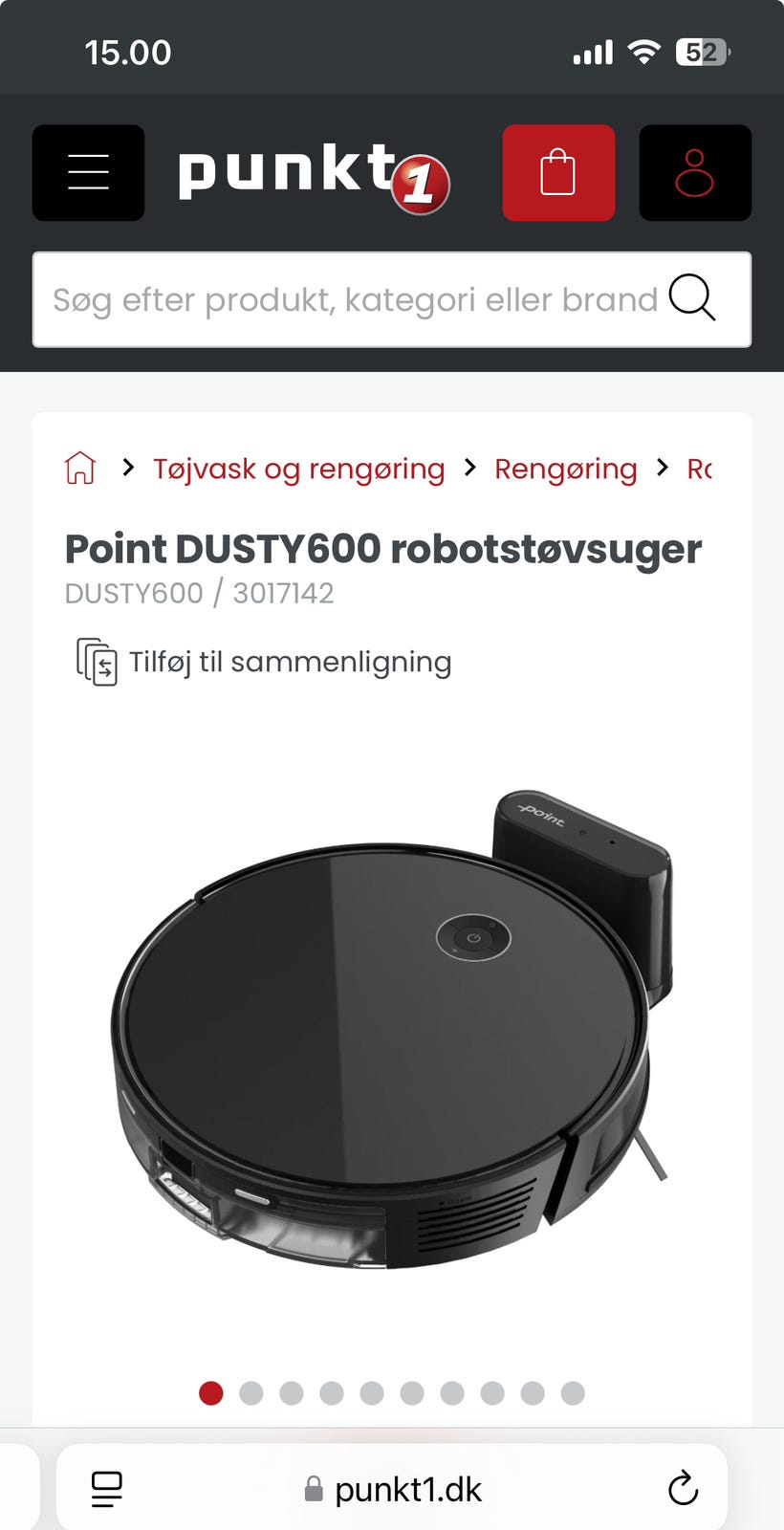
Task: Select the last product image dot
Action: point(573,1393)
